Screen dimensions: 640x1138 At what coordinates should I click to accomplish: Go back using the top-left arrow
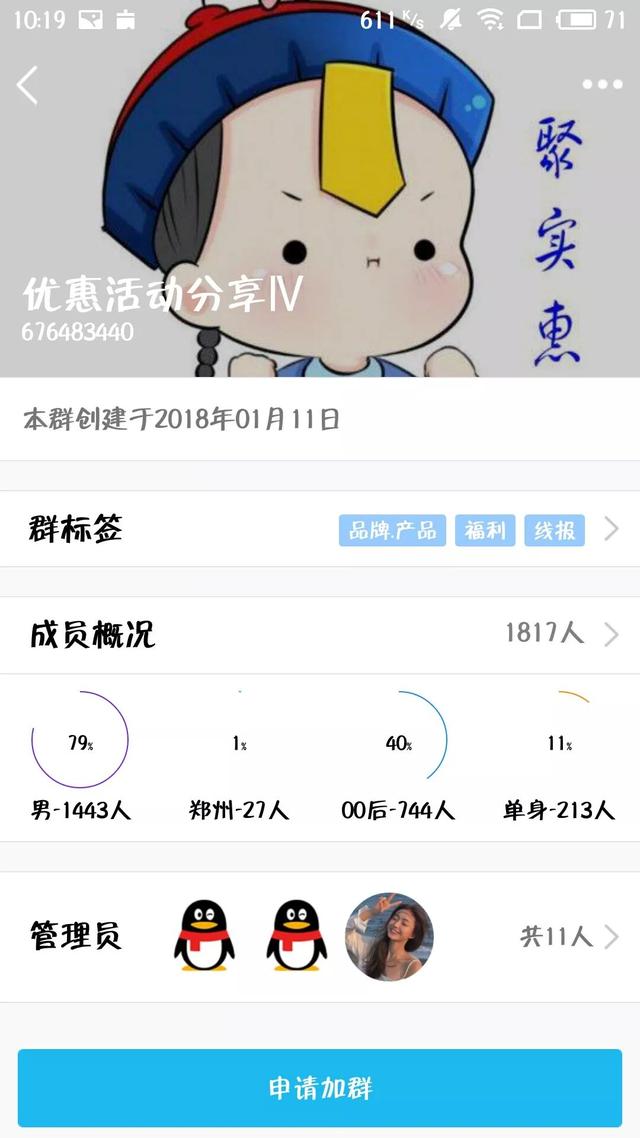point(28,86)
